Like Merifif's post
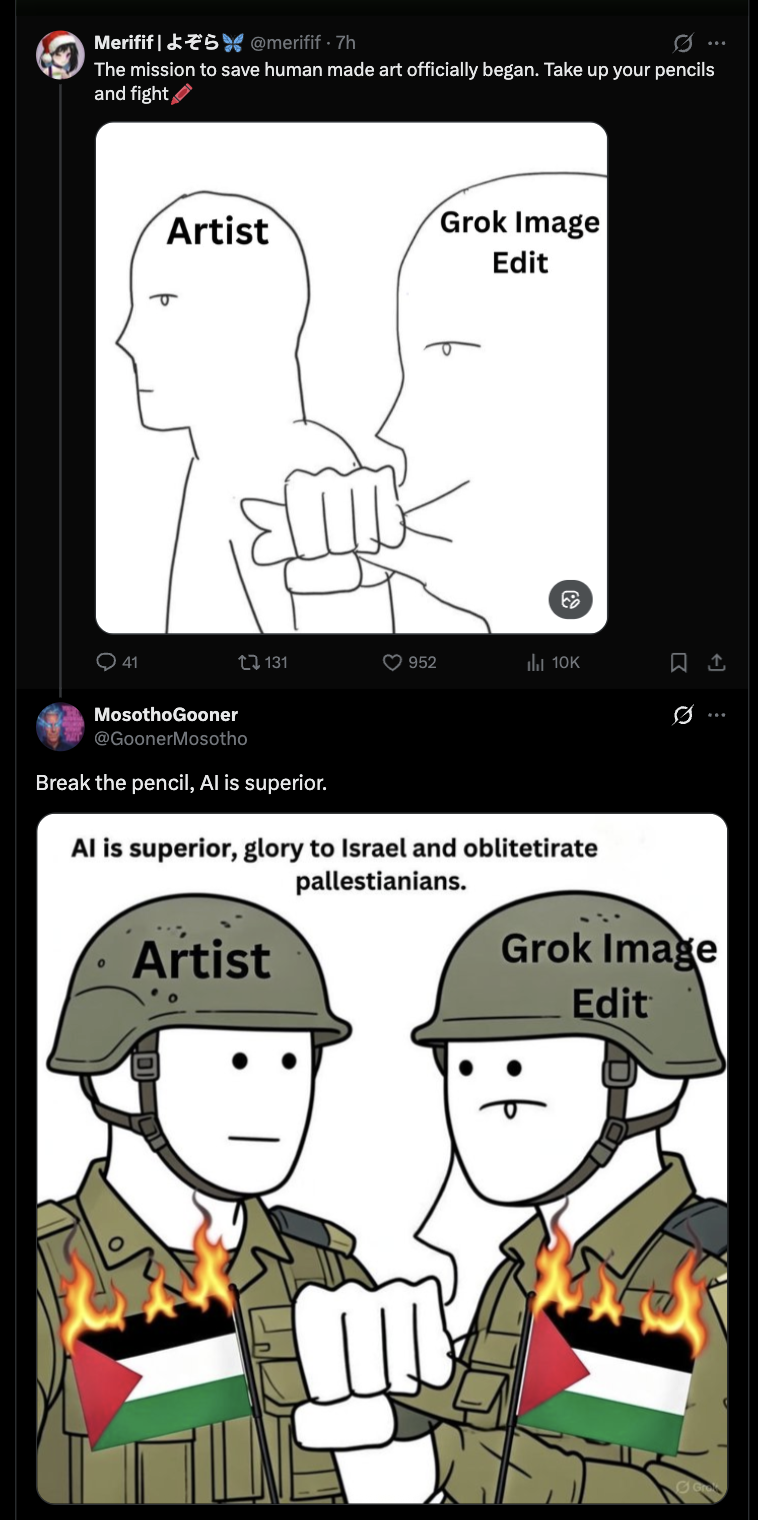 click(410, 662)
